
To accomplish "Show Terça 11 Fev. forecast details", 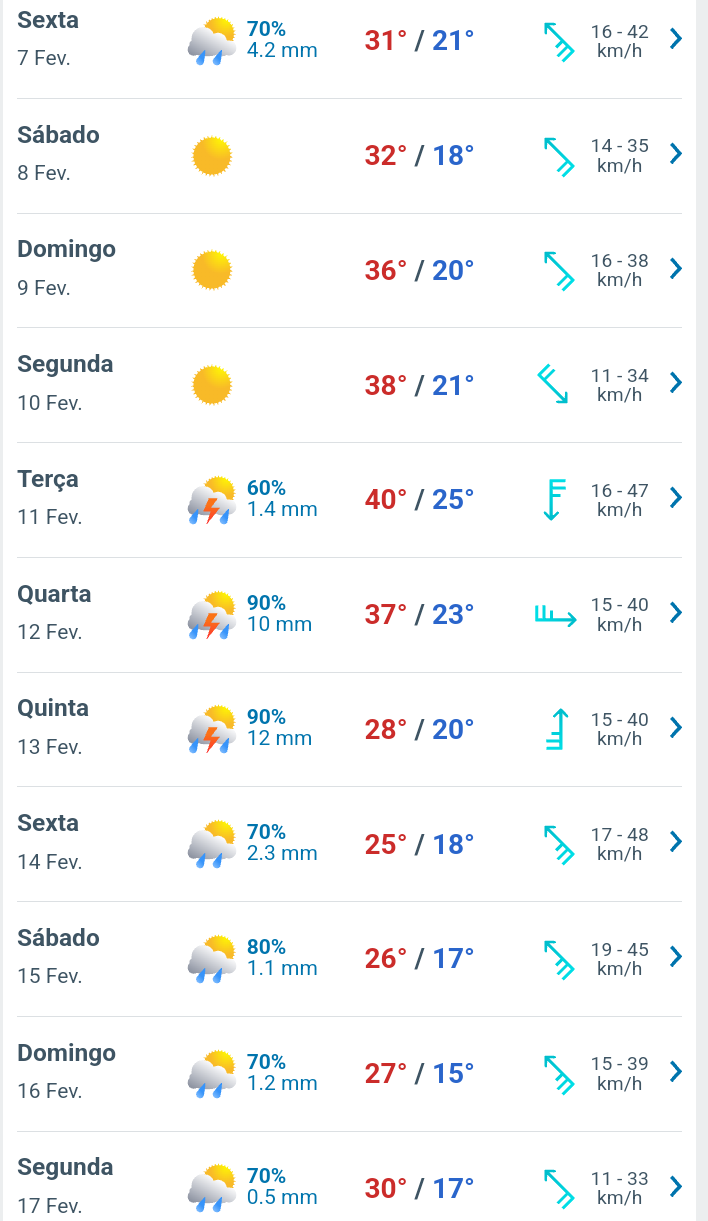I will point(350,500).
